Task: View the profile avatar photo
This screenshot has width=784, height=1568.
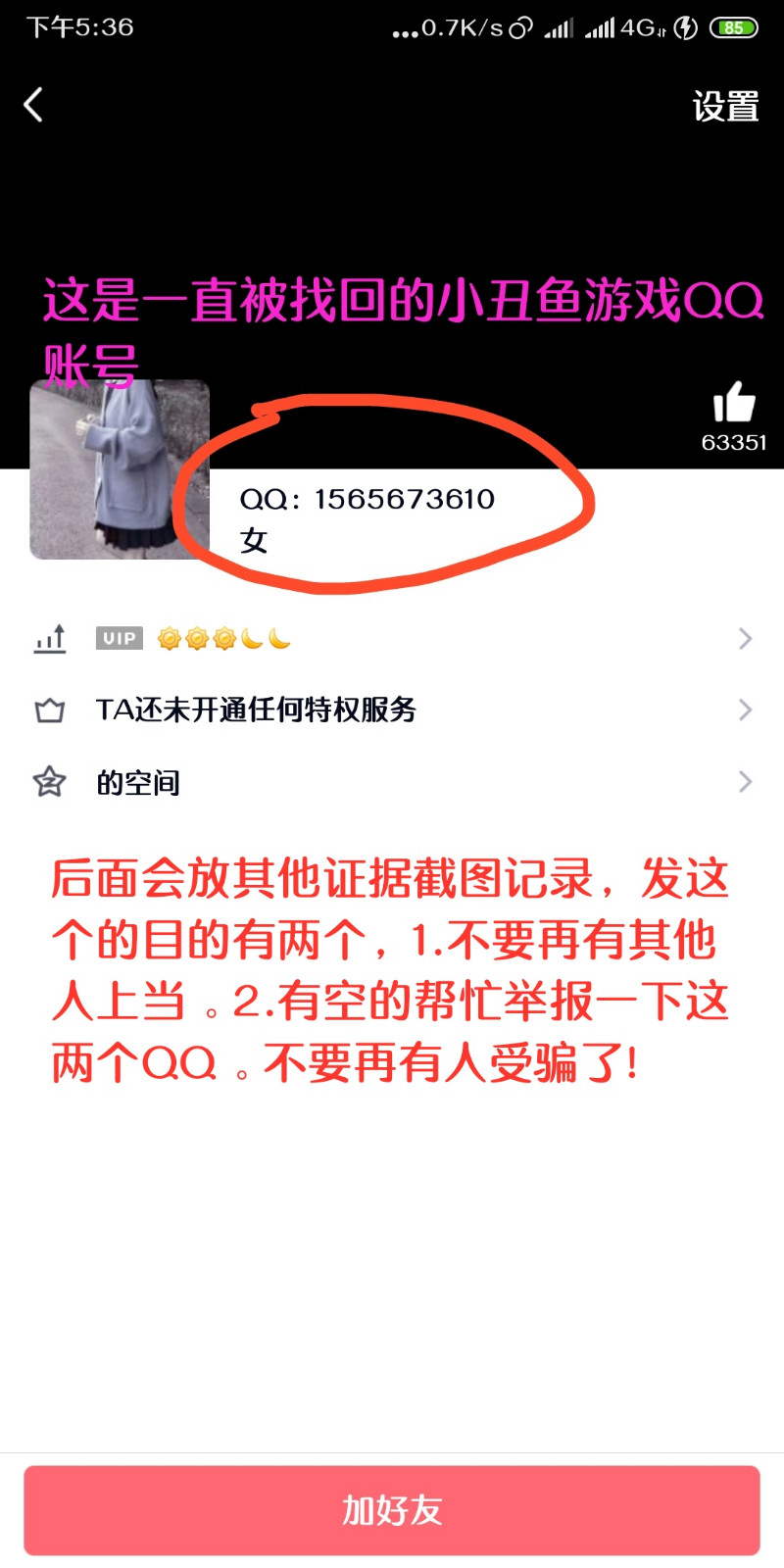Action: click(120, 469)
